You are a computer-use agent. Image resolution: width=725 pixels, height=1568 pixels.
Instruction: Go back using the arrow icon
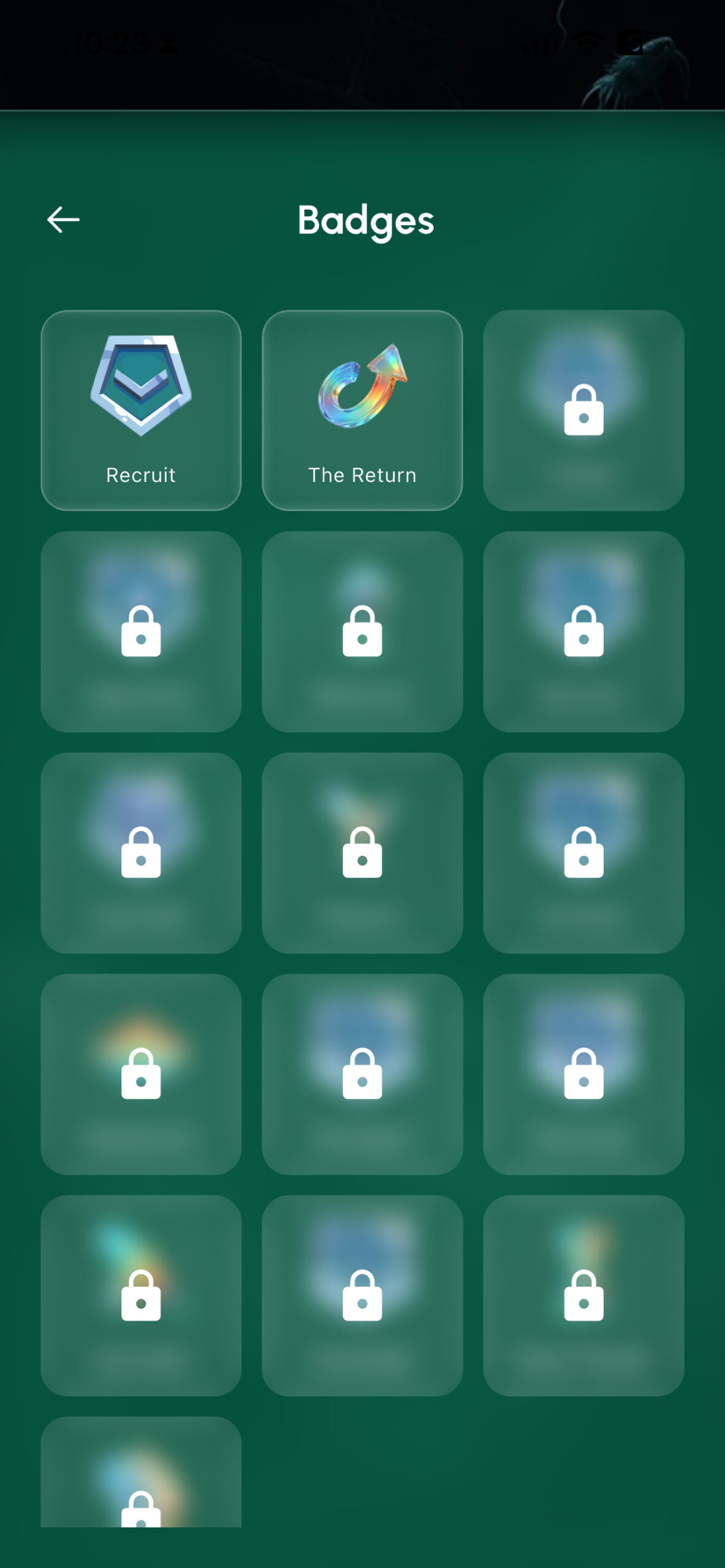pyautogui.click(x=63, y=219)
